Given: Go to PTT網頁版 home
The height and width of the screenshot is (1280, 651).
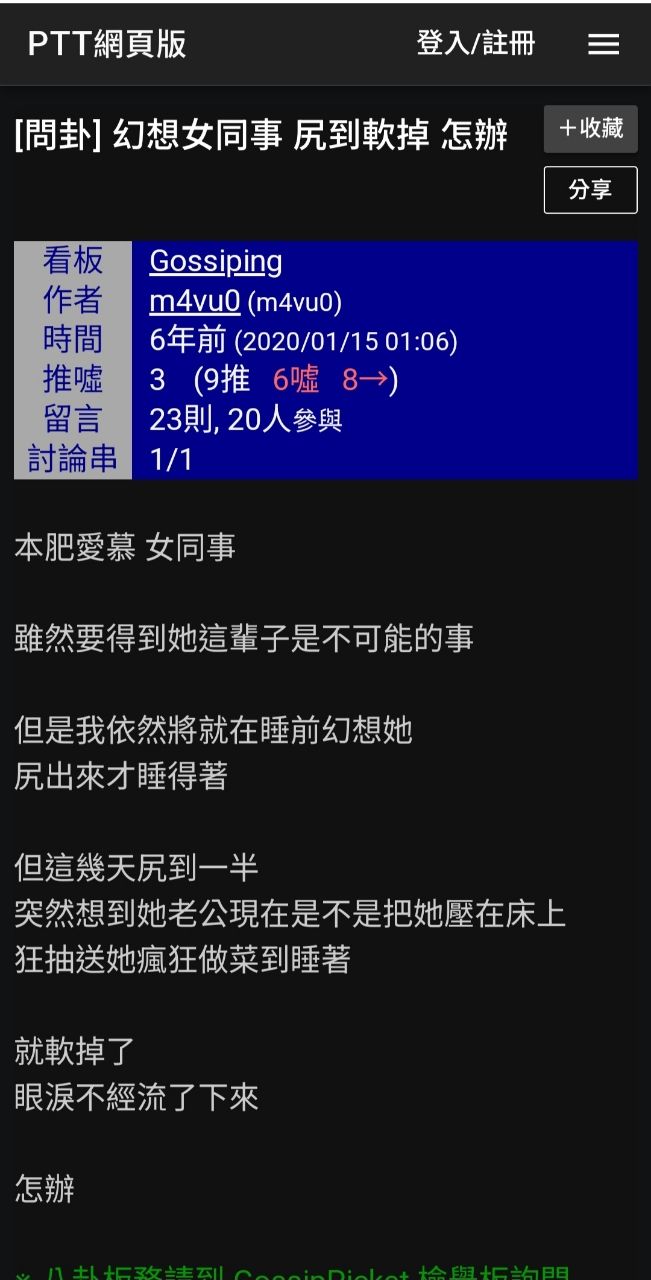Looking at the screenshot, I should [107, 44].
